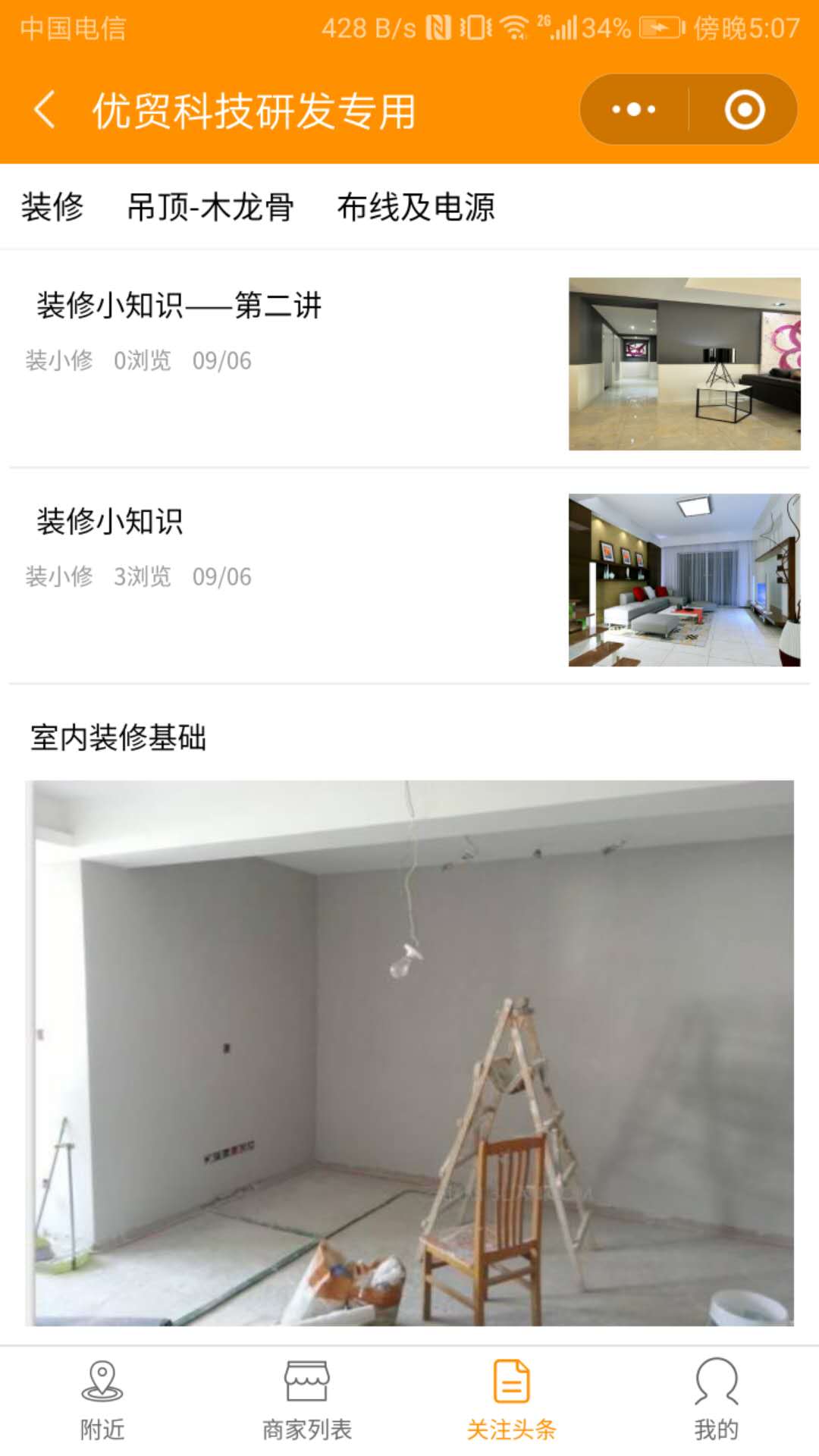
Task: Close the mini program with the circle button
Action: tap(744, 110)
